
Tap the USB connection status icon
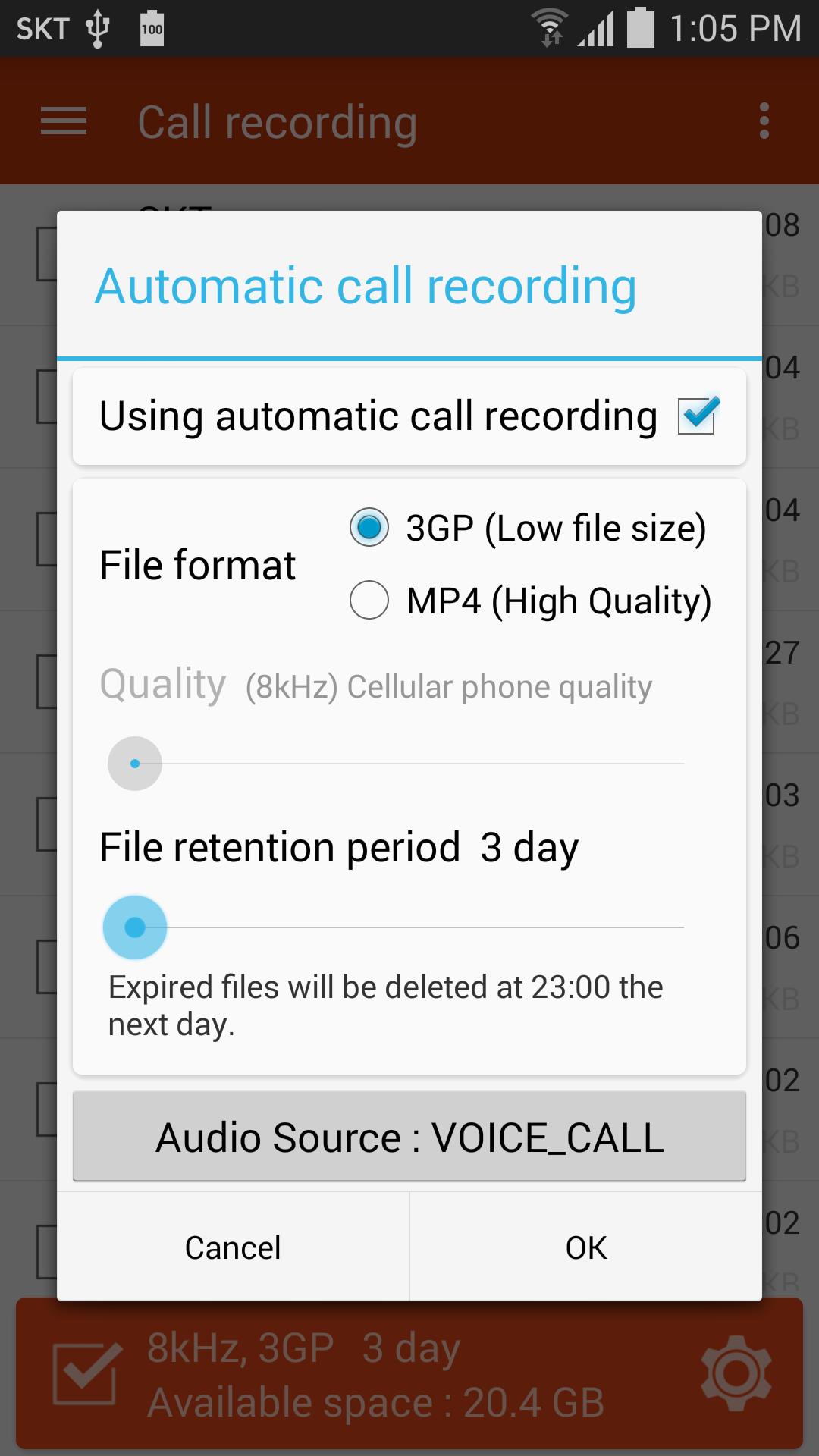click(99, 27)
